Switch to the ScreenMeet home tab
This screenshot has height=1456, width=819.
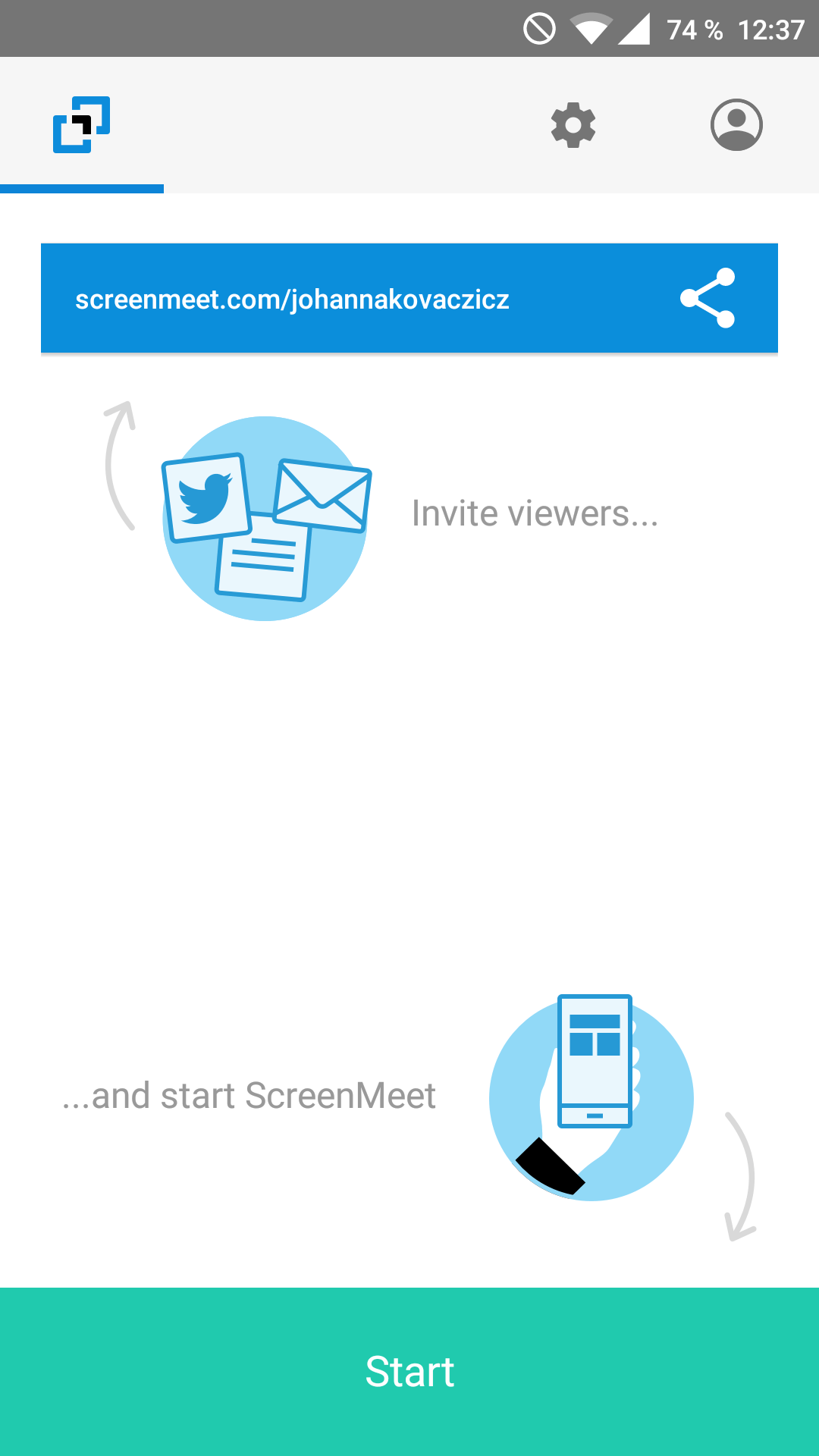[x=82, y=124]
